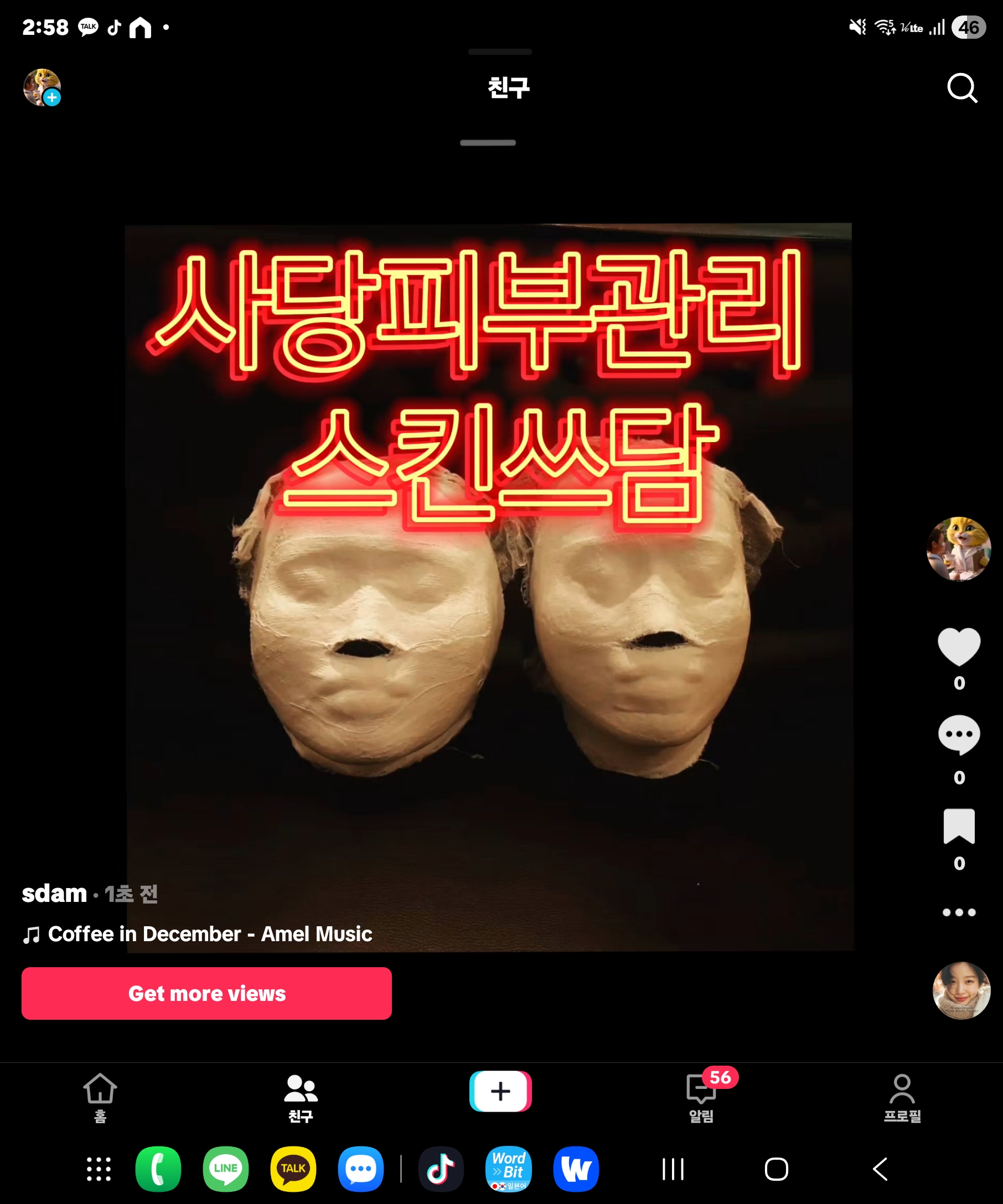Open the 알림 notifications tab
The width and height of the screenshot is (1003, 1204).
701,1097
